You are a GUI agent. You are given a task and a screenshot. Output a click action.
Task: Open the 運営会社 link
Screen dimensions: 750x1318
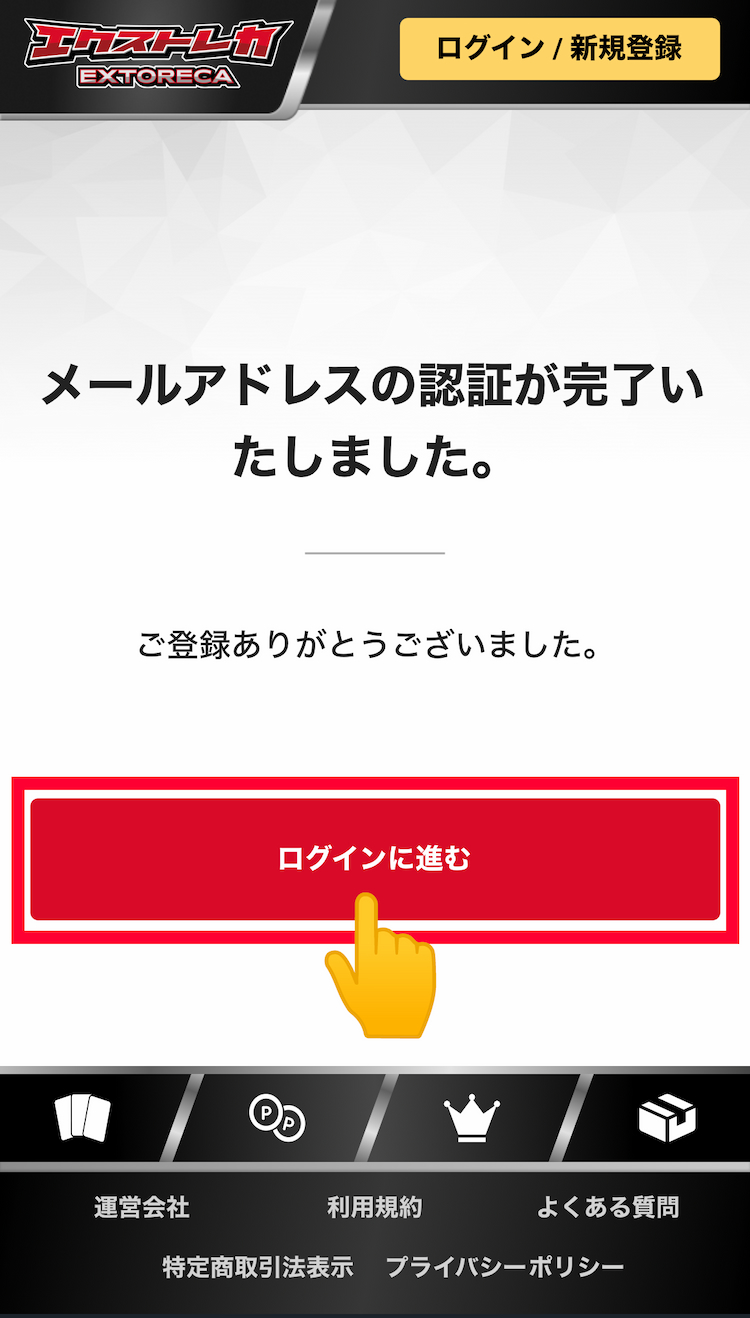tap(142, 1207)
